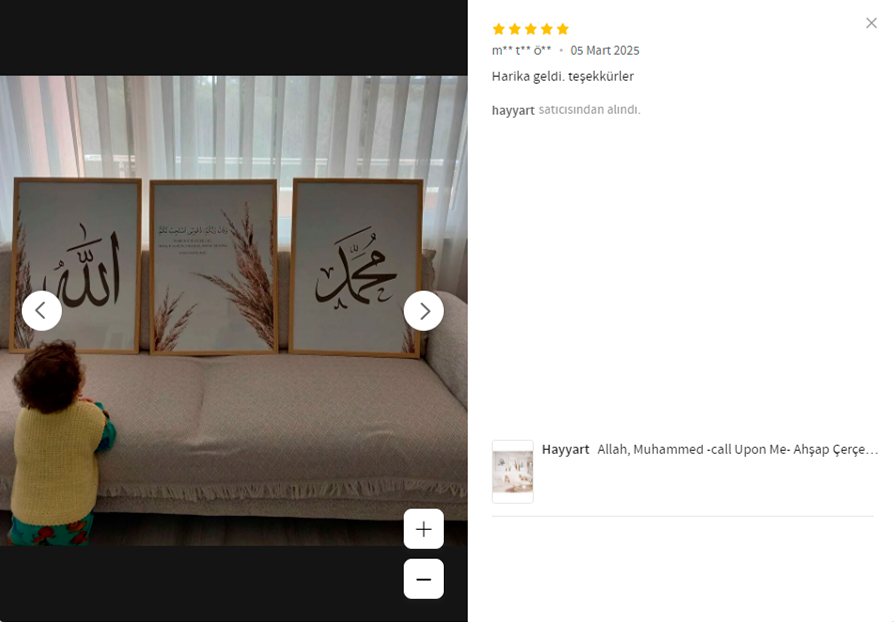
Task: Open the Hayyart Allah, Muhammed product
Action: [736, 450]
